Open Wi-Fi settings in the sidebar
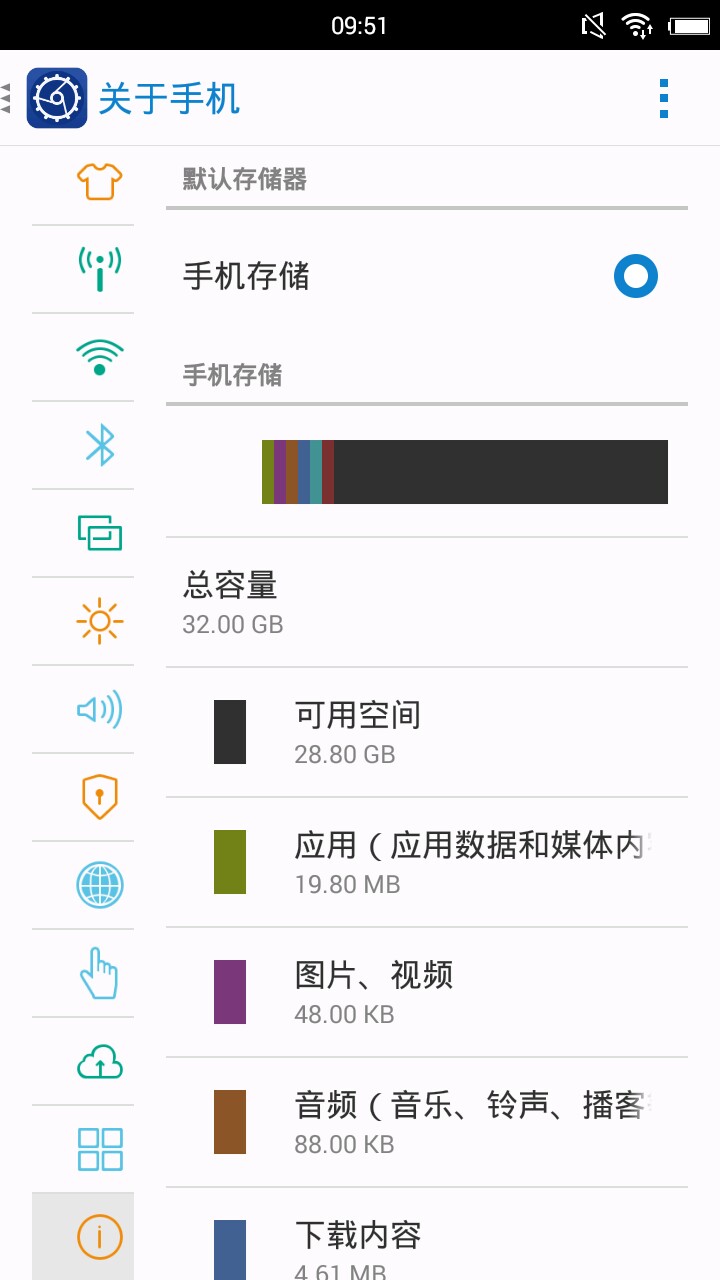 [x=99, y=357]
